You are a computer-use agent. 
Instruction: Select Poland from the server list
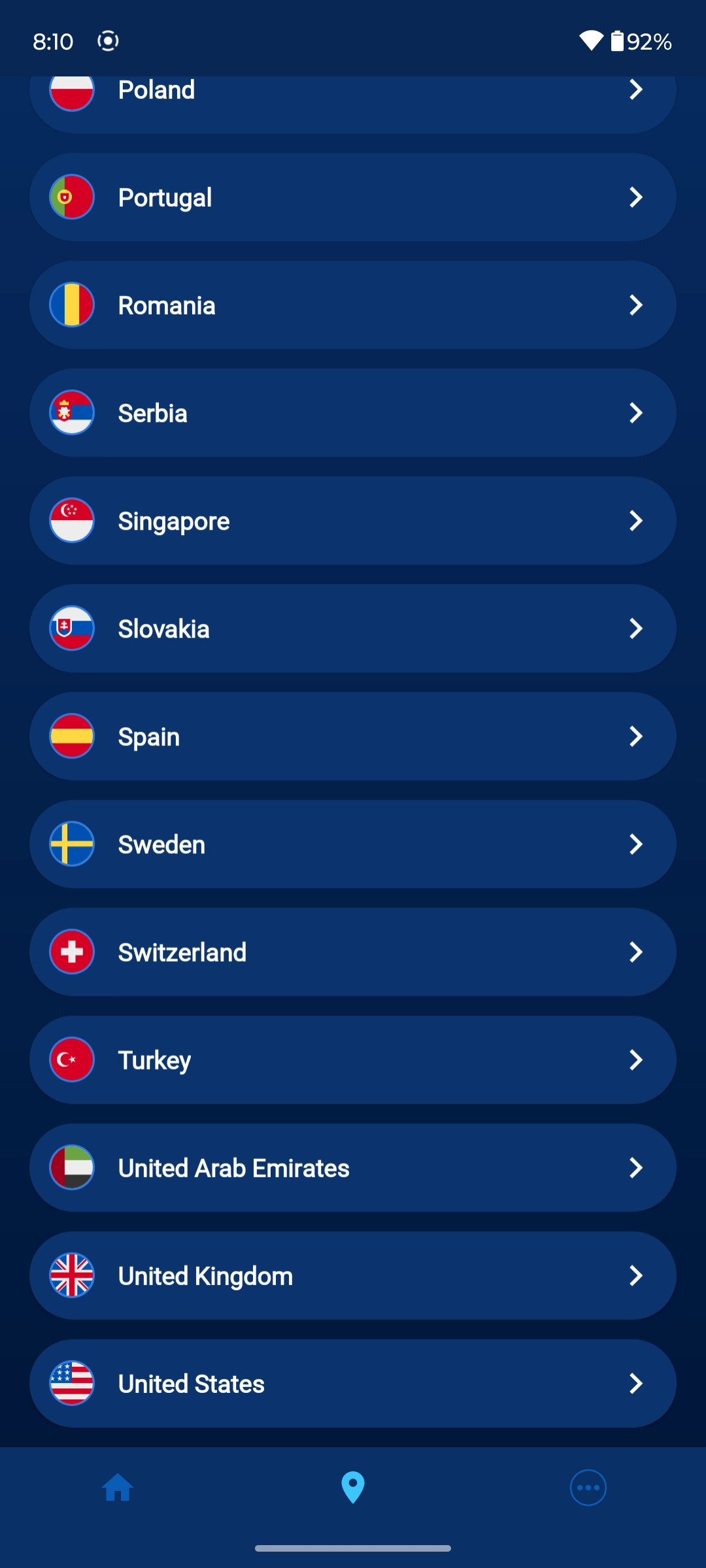(353, 98)
